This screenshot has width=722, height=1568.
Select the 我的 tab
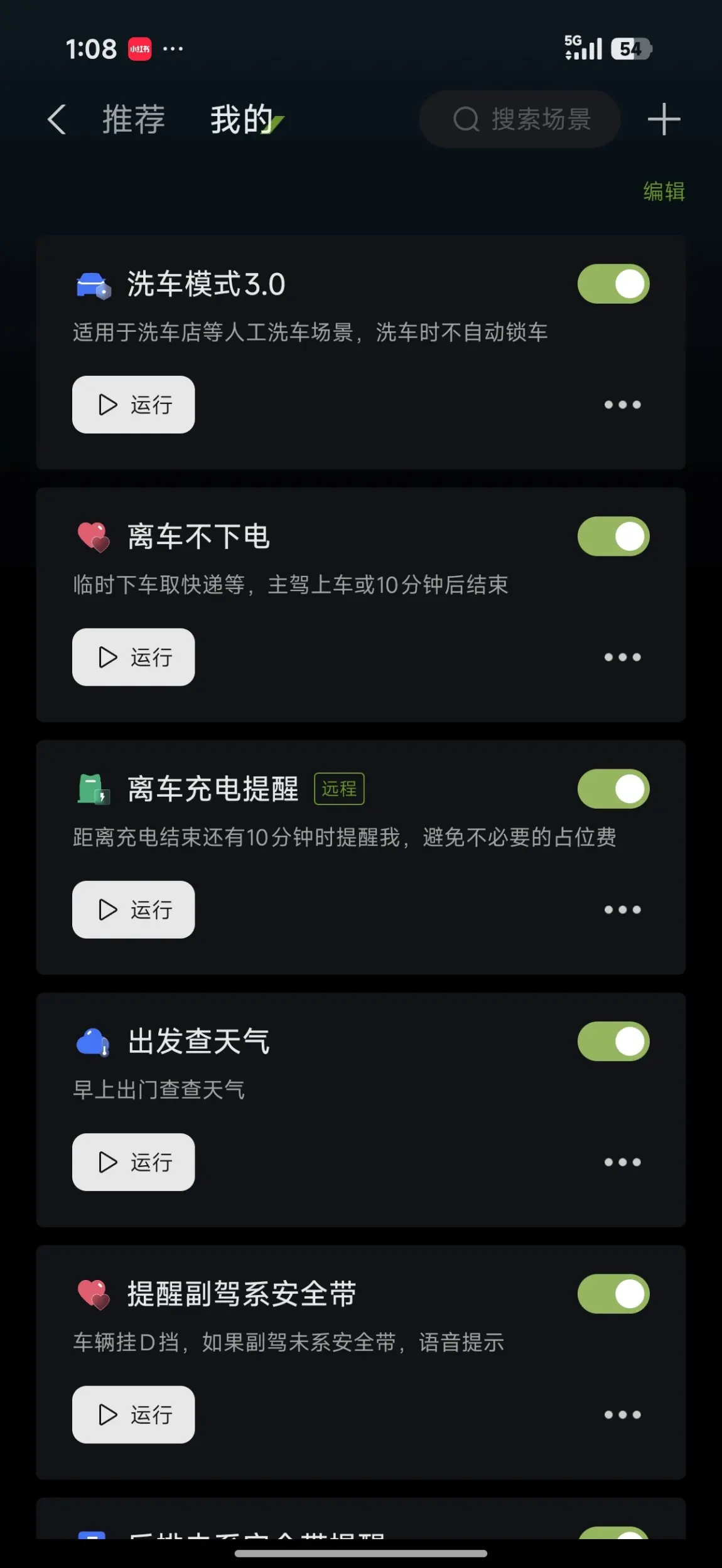tap(242, 119)
